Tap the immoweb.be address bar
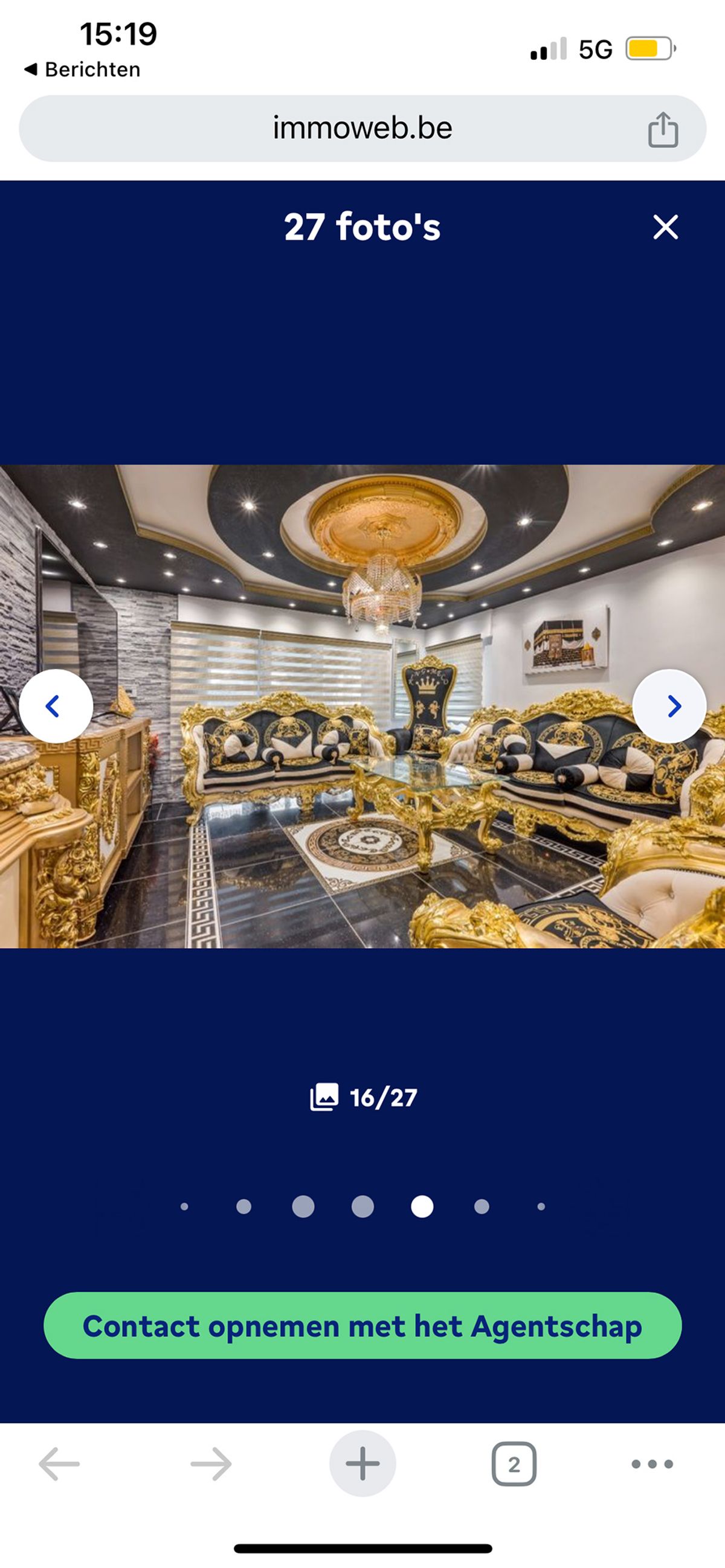Viewport: 725px width, 1568px height. (362, 129)
